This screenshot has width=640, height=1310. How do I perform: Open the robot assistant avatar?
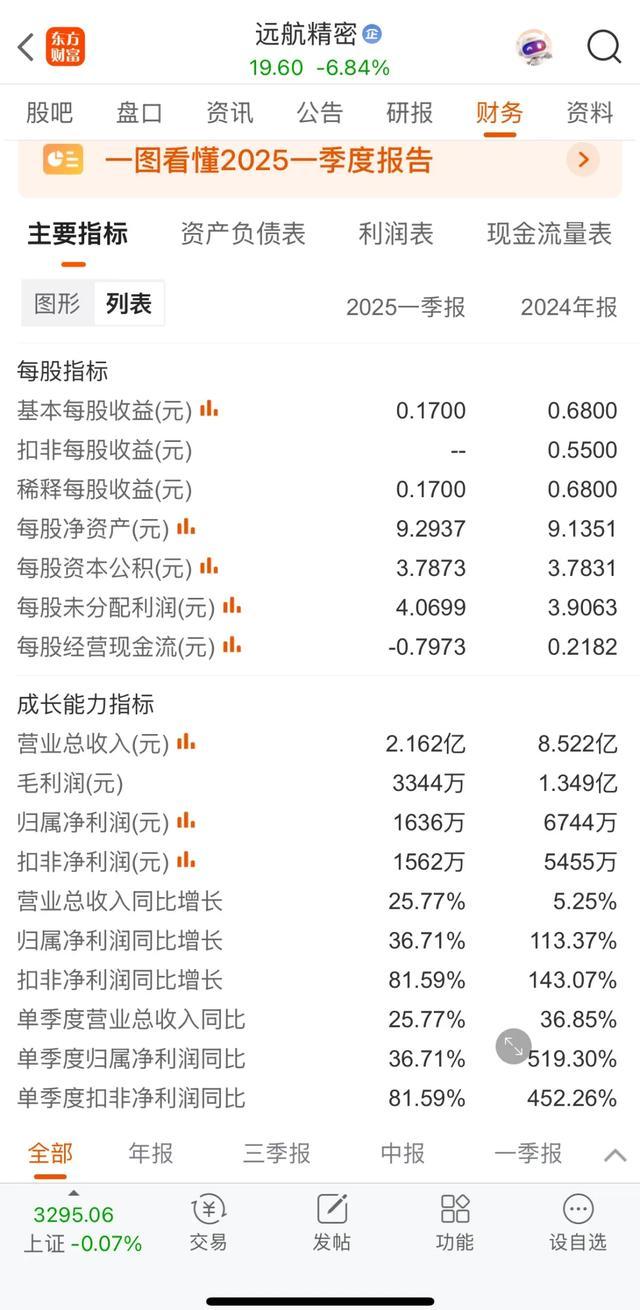pos(534,46)
